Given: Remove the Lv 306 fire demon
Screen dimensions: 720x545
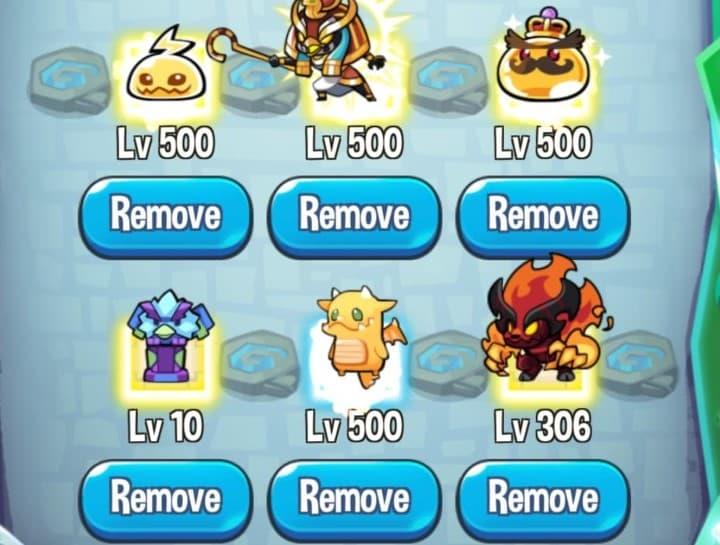Looking at the screenshot, I should click(543, 497).
